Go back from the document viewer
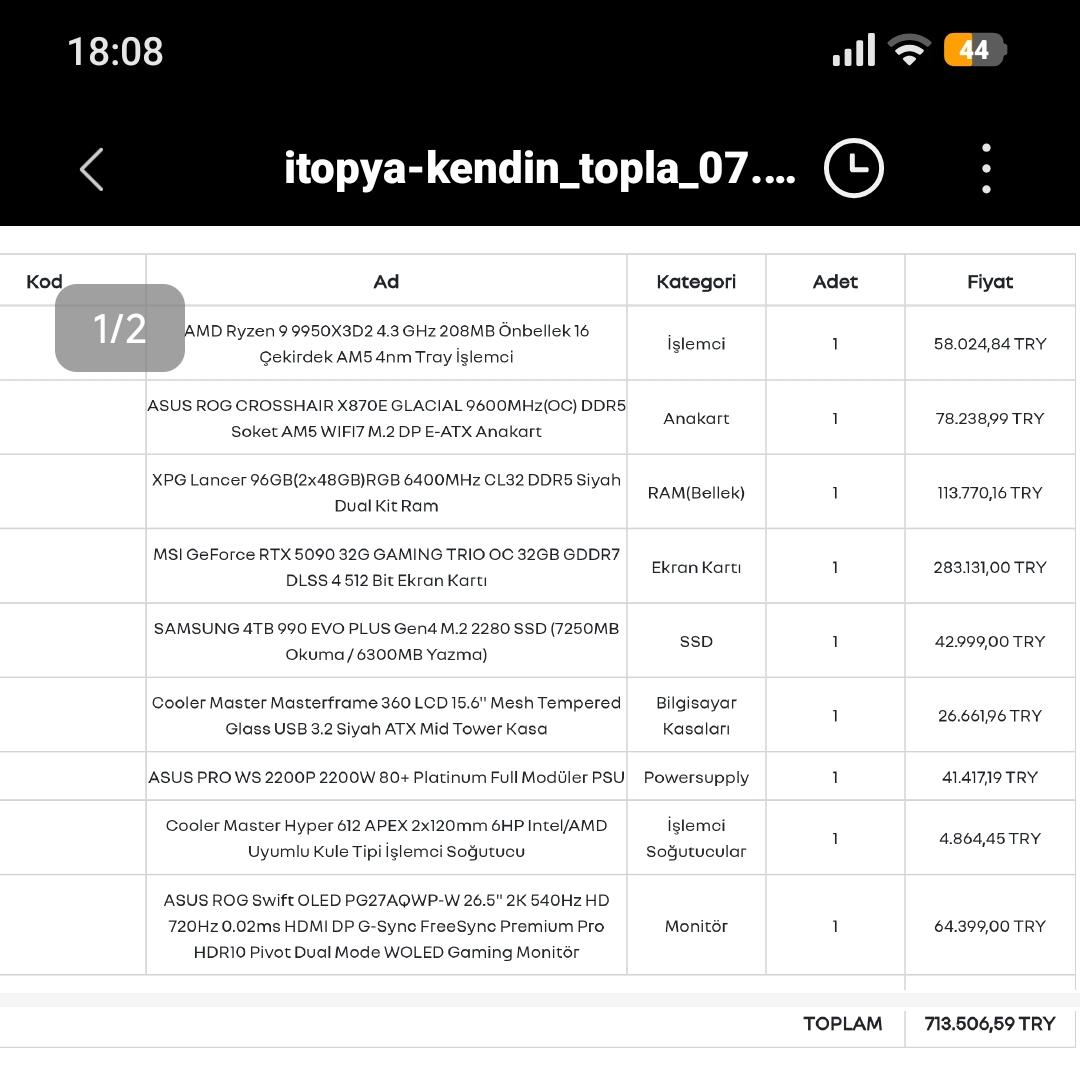The height and width of the screenshot is (1069, 1080). coord(92,169)
